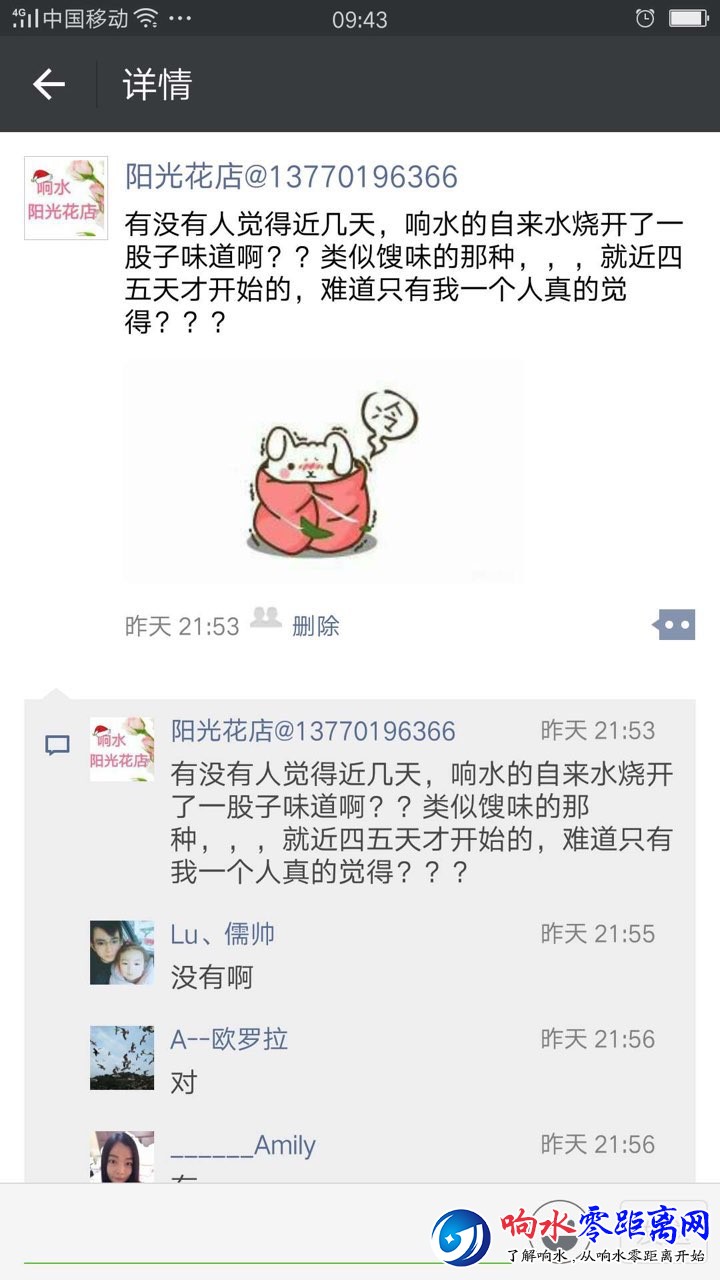The image size is (720, 1280).
Task: Delete this post via 删除
Action: coord(316,626)
